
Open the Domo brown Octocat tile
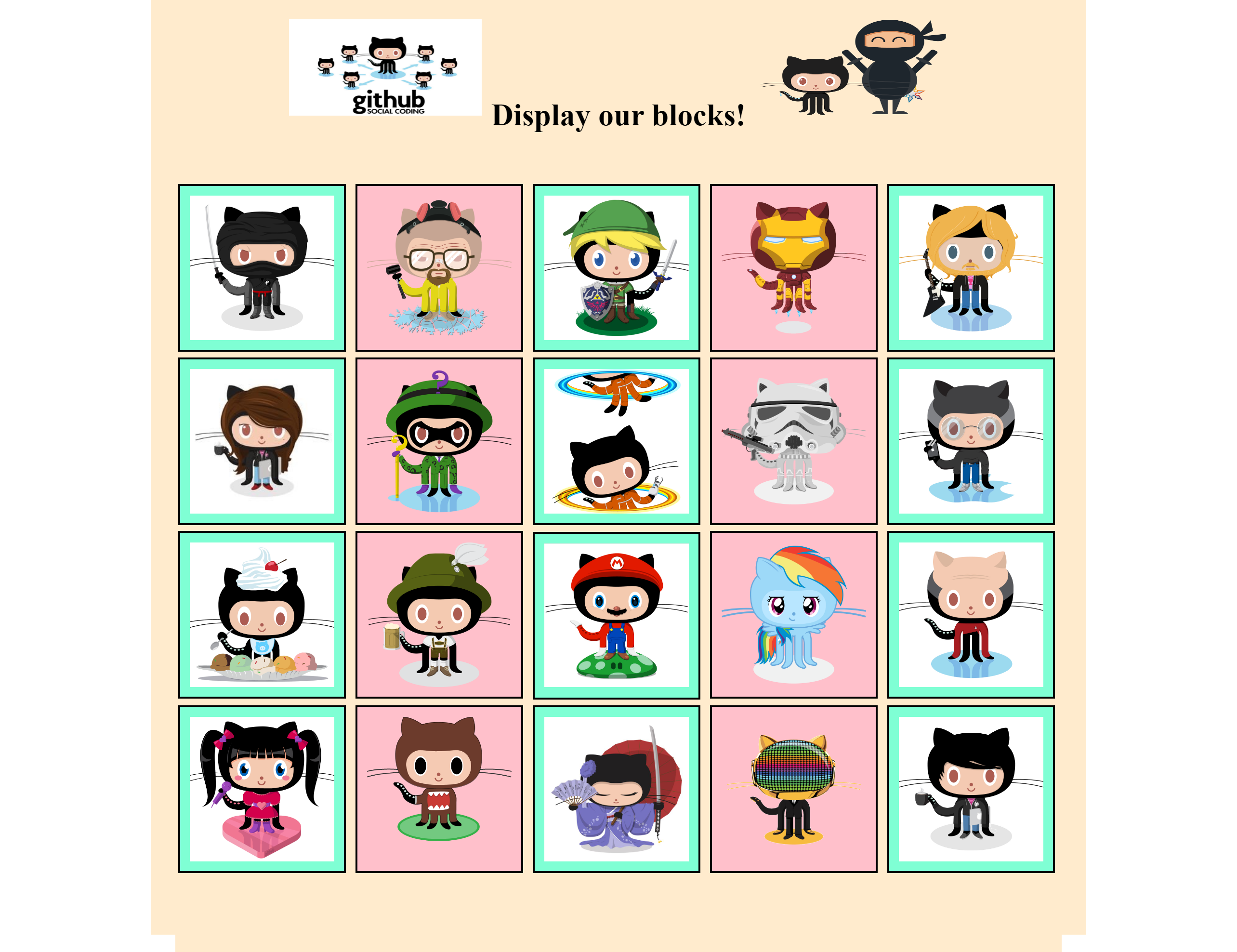[439, 788]
